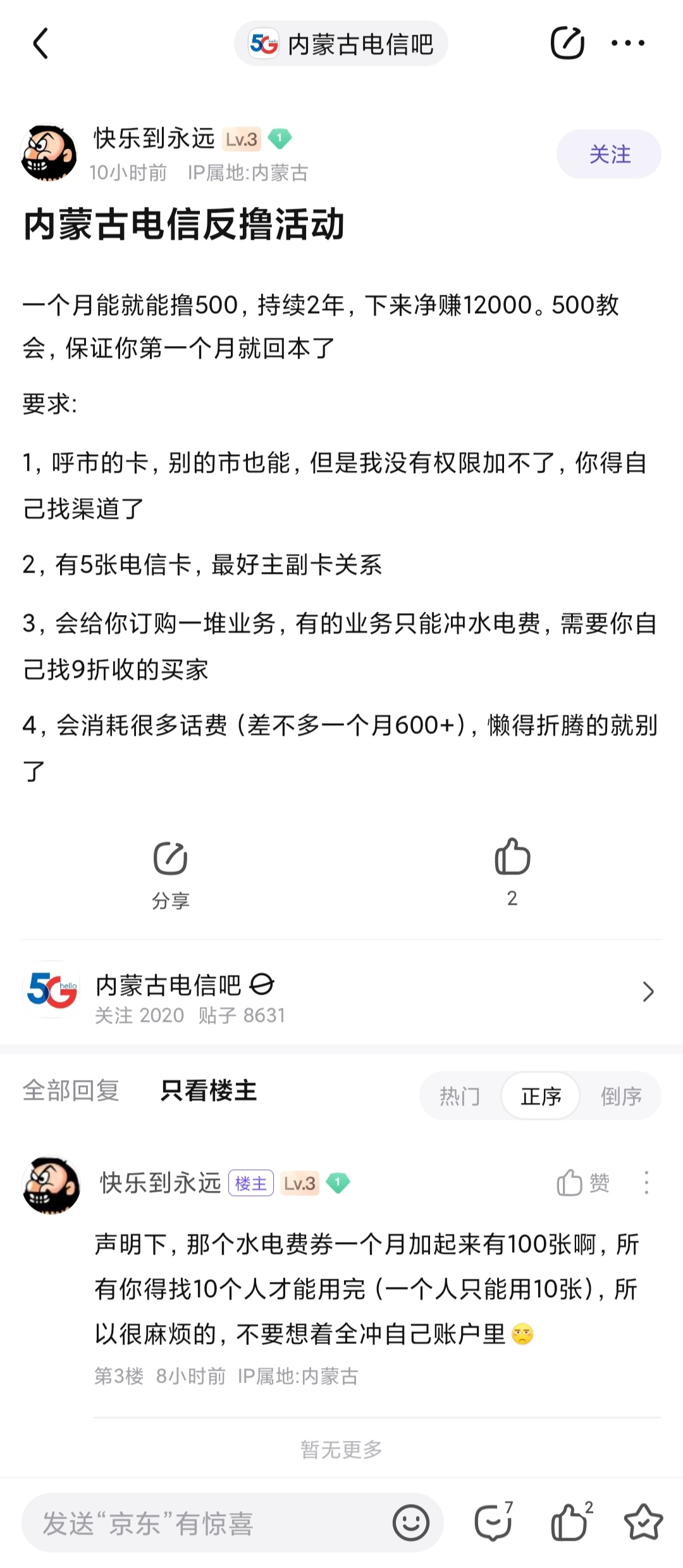Select the 只看楼主 tab

[209, 1090]
